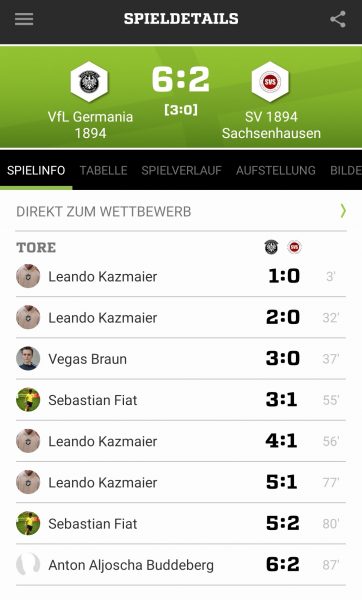Open Direkt zum Wettbewerb
Screen dimensions: 362x600
pos(181,211)
